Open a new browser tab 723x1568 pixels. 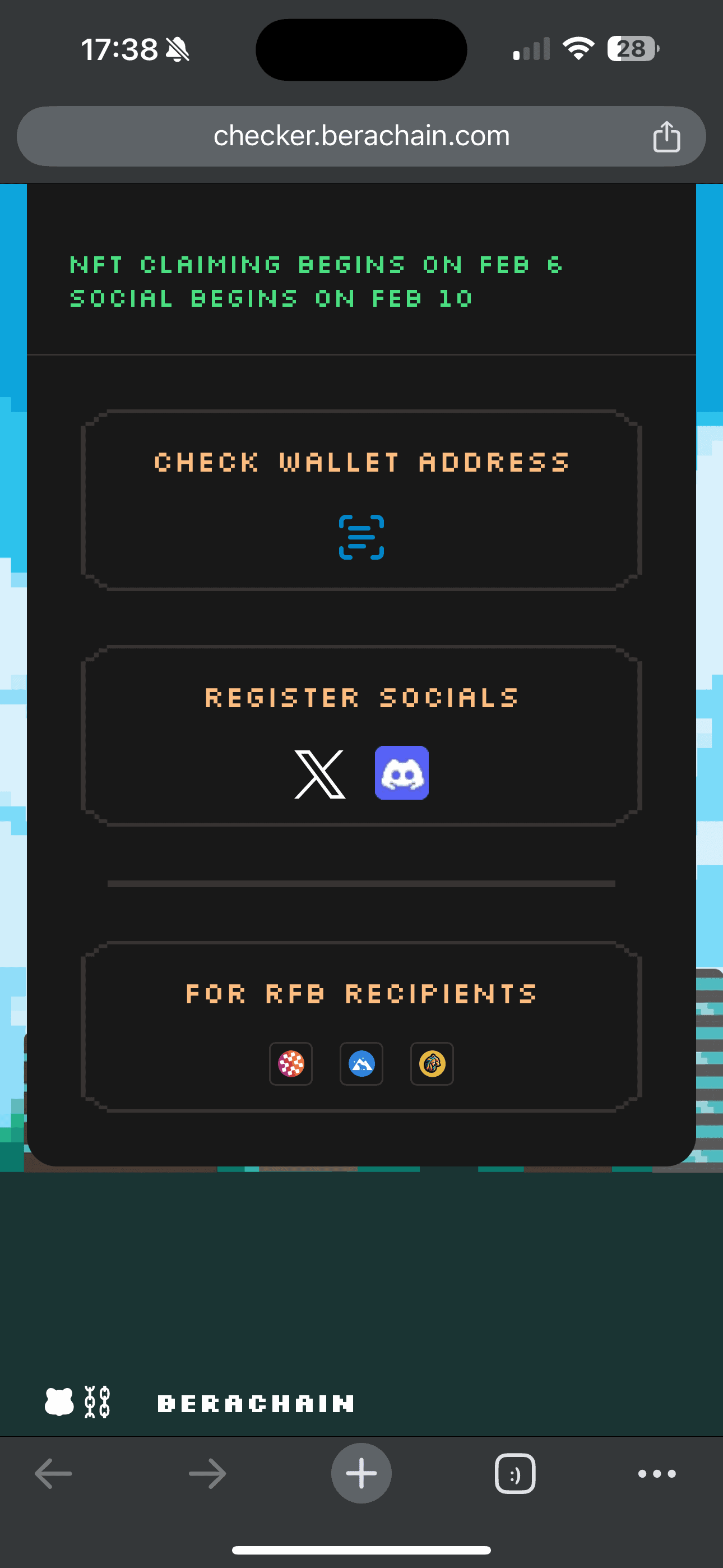click(x=361, y=1473)
